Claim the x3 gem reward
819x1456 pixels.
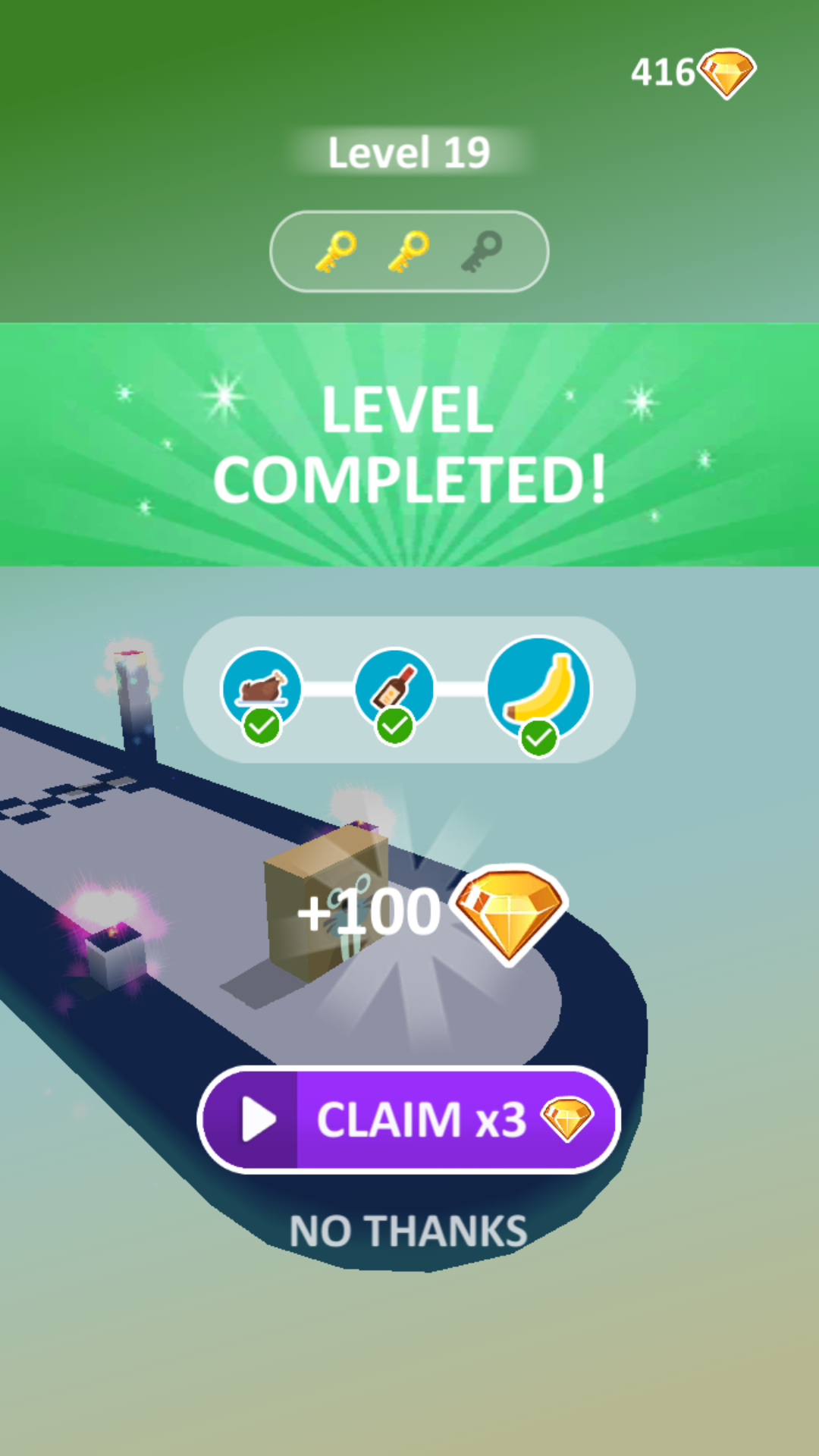pyautogui.click(x=409, y=1119)
